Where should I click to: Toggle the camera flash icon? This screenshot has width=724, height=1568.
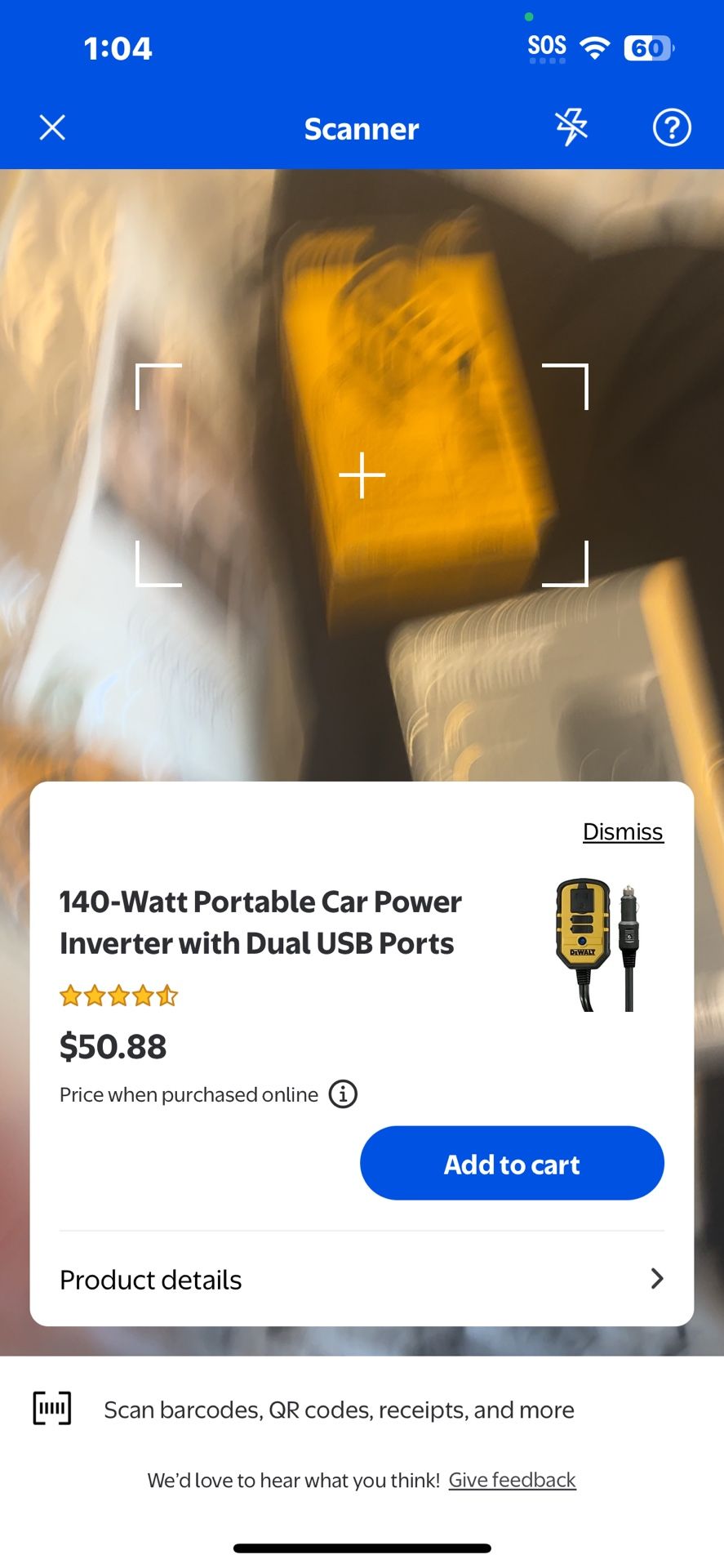571,127
